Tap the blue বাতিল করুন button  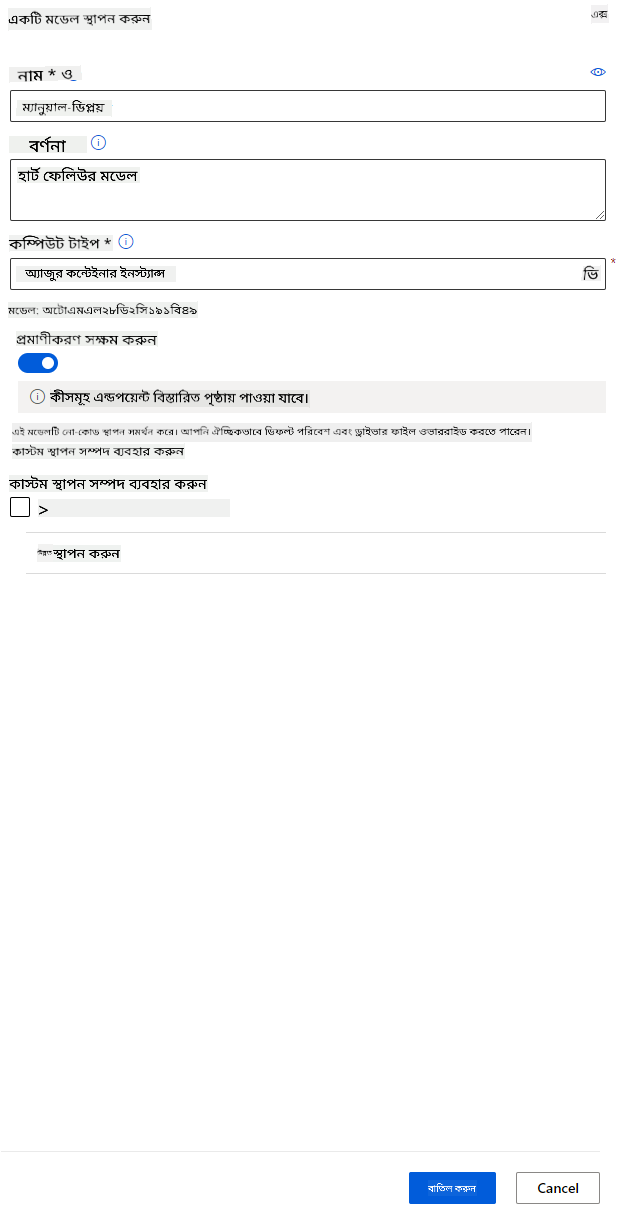point(452,1188)
